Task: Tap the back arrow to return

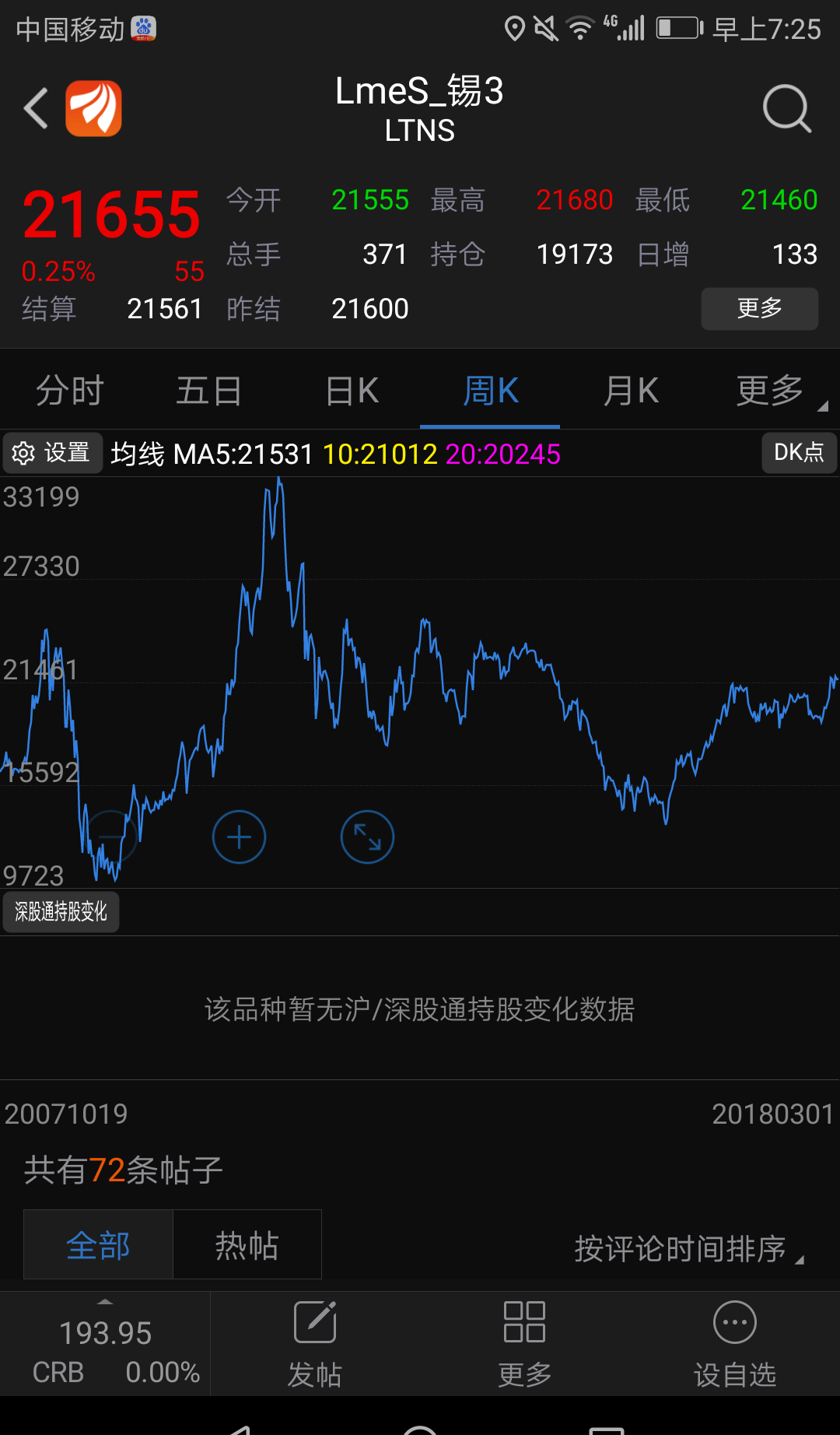Action: pos(35,108)
